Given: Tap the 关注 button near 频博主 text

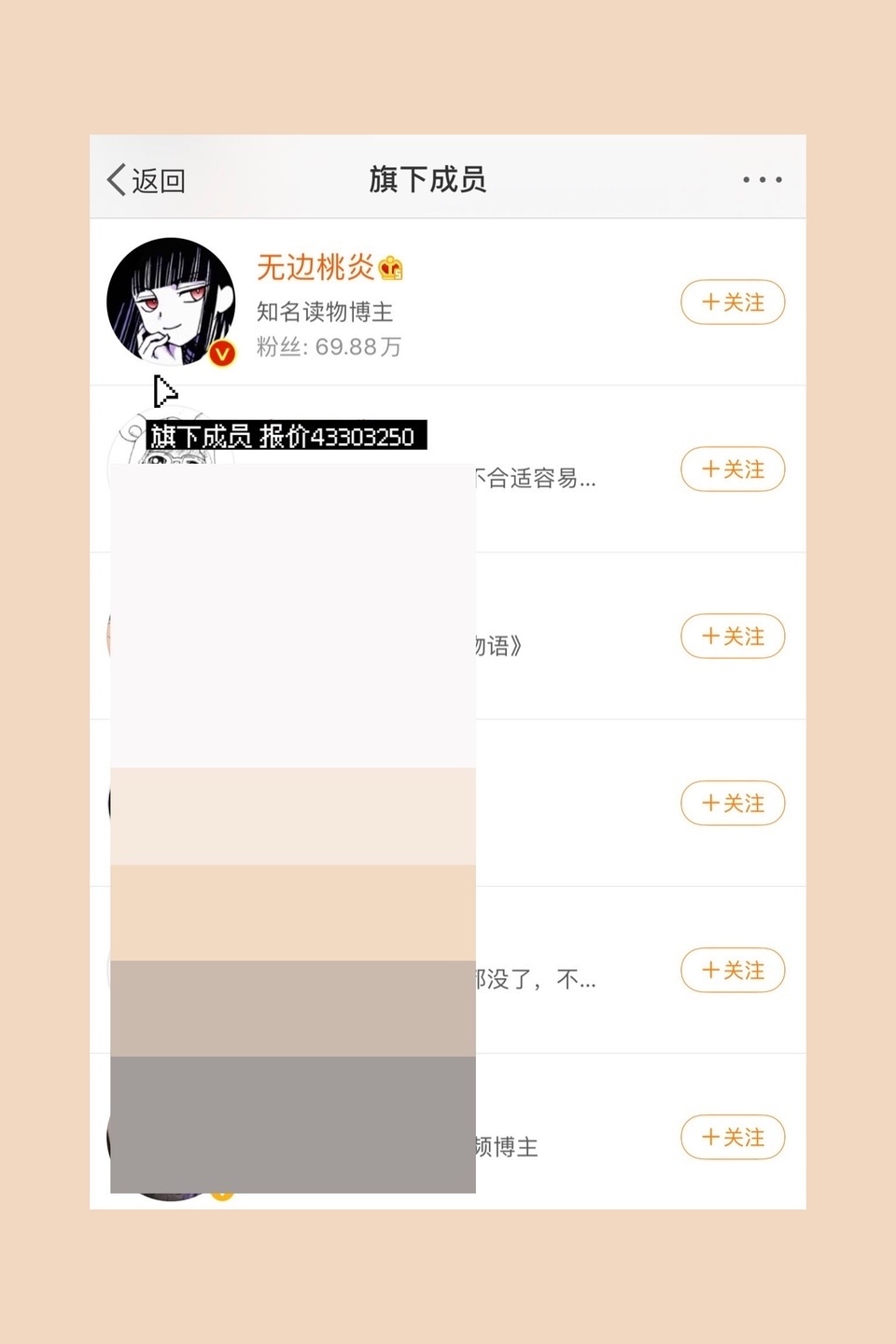Looking at the screenshot, I should [x=733, y=1138].
